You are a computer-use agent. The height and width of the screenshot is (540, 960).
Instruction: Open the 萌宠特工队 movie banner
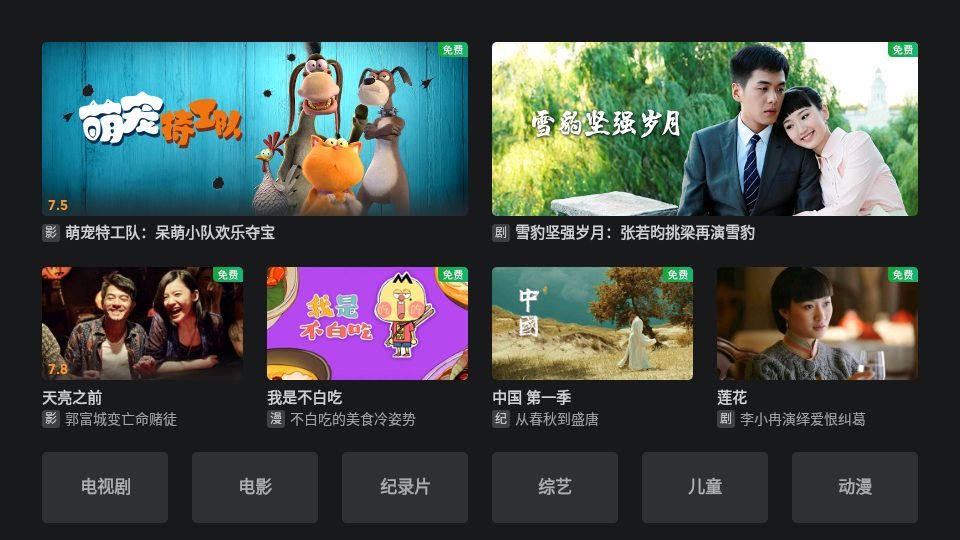pyautogui.click(x=254, y=129)
